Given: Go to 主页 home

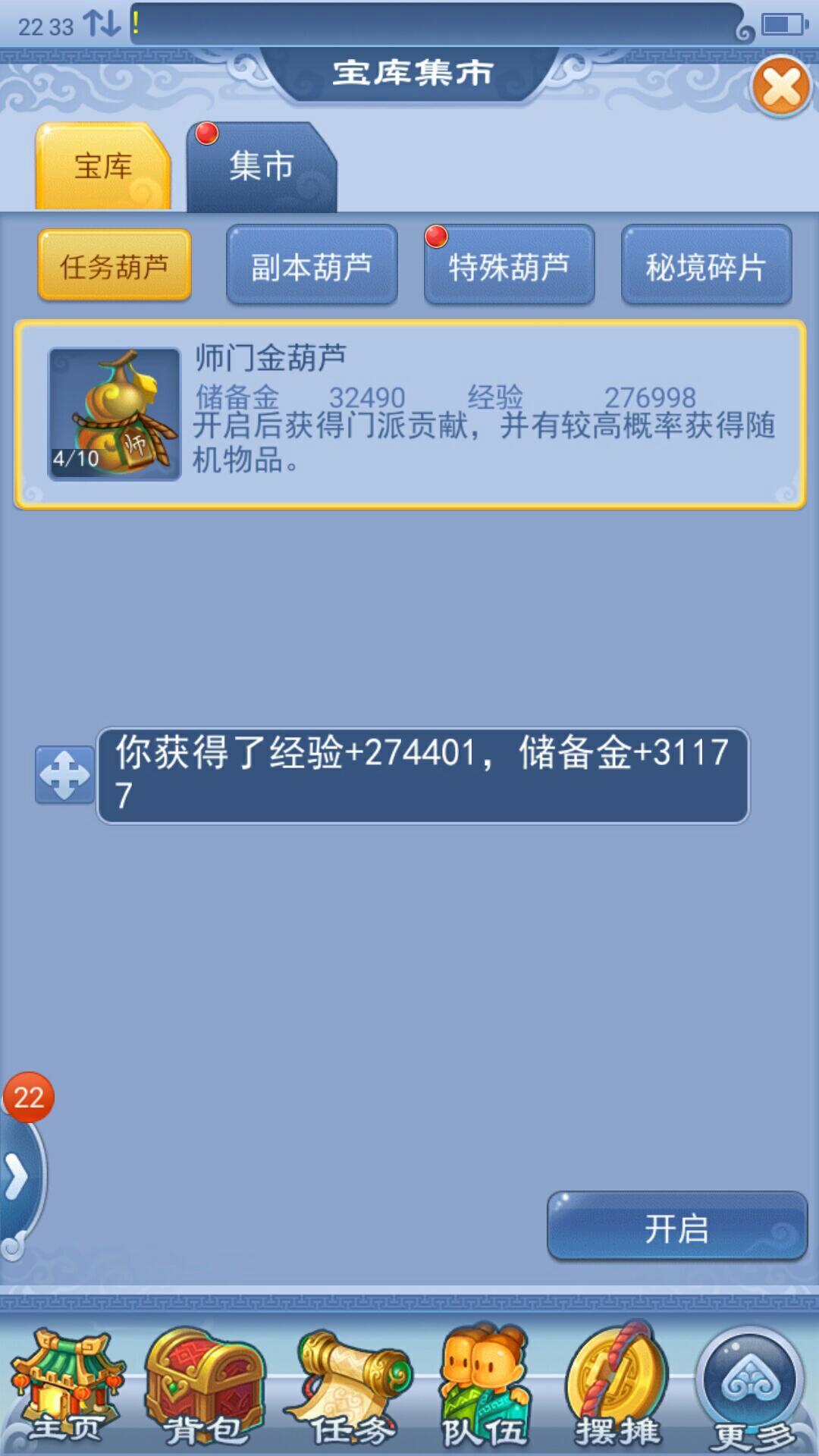Looking at the screenshot, I should [x=67, y=1389].
